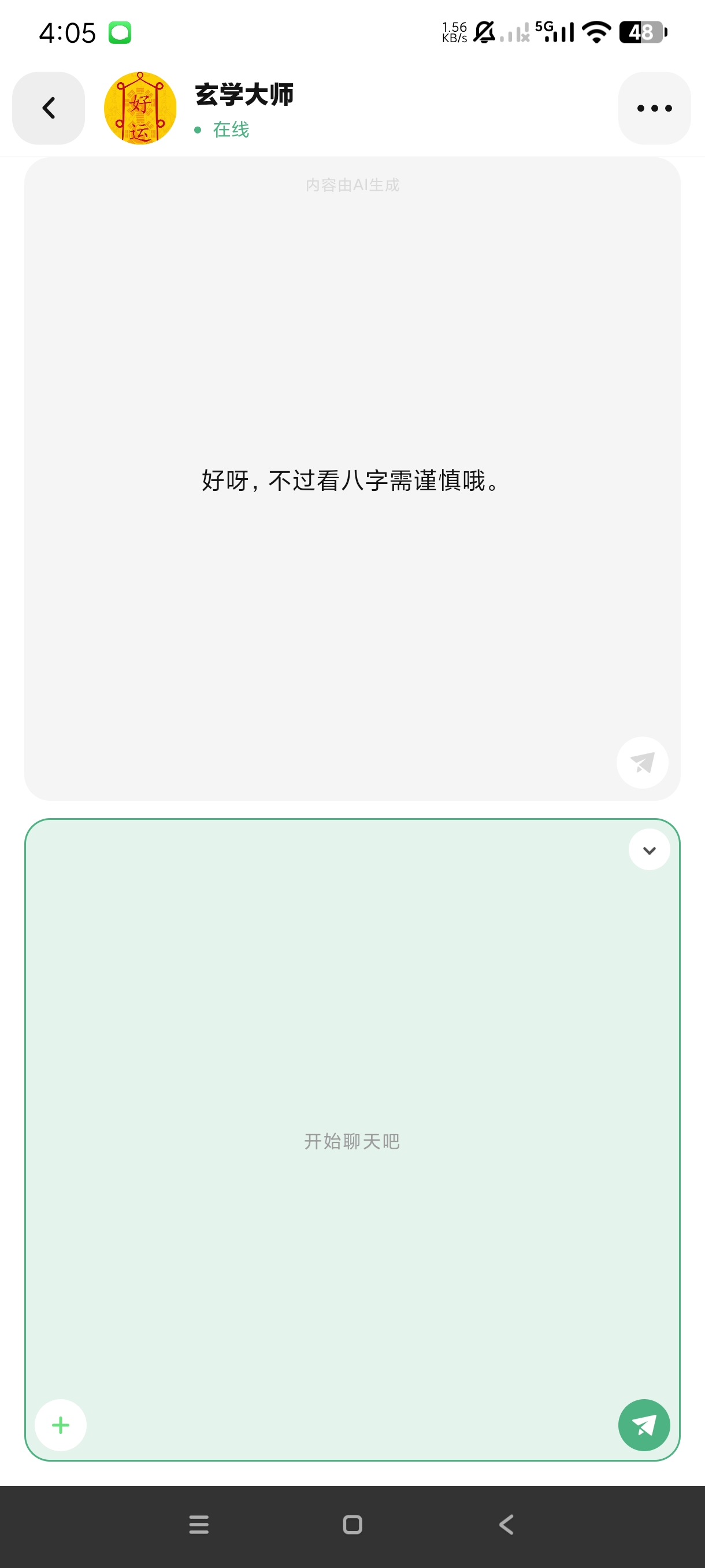Tap the green plus to add attachment
The image size is (705, 1568).
tap(61, 1425)
